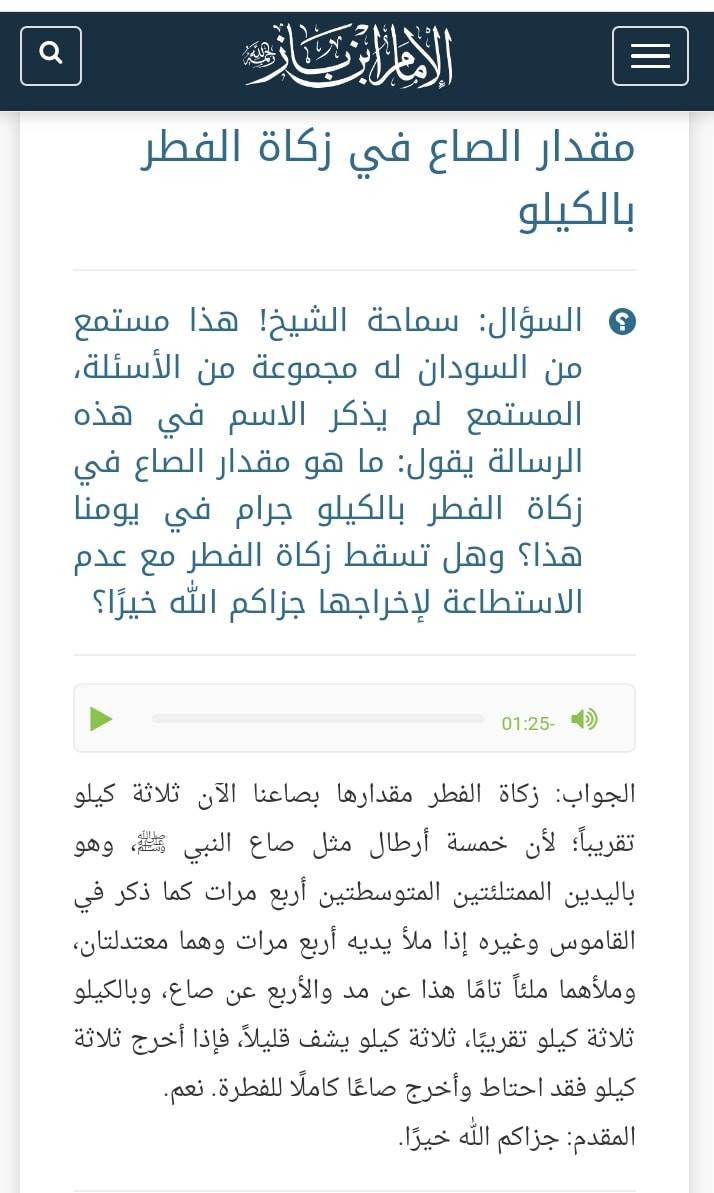Open the hamburger menu

point(650,56)
